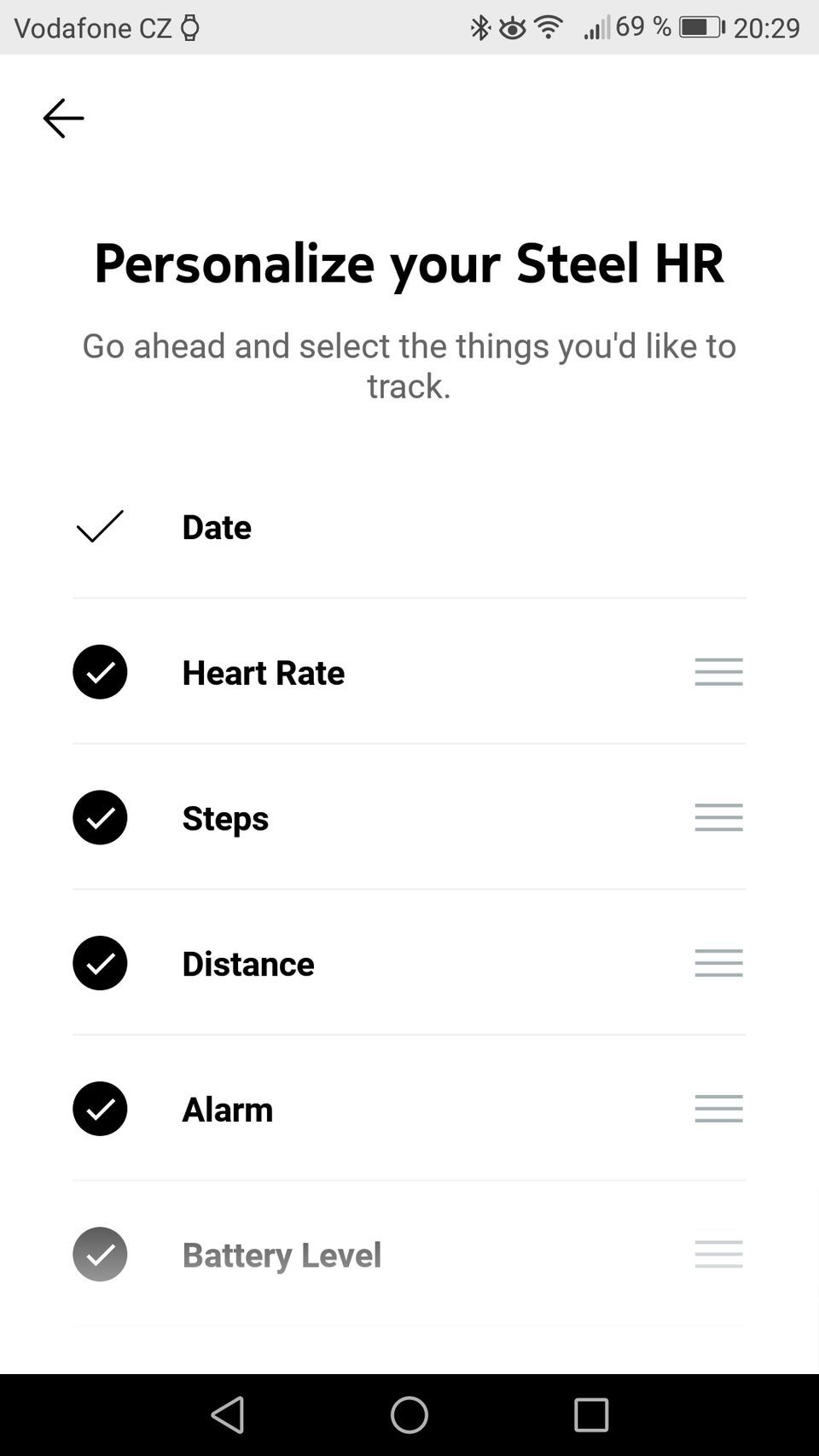This screenshot has height=1456, width=819.
Task: Enable the Battery Level screen
Action: point(100,1254)
